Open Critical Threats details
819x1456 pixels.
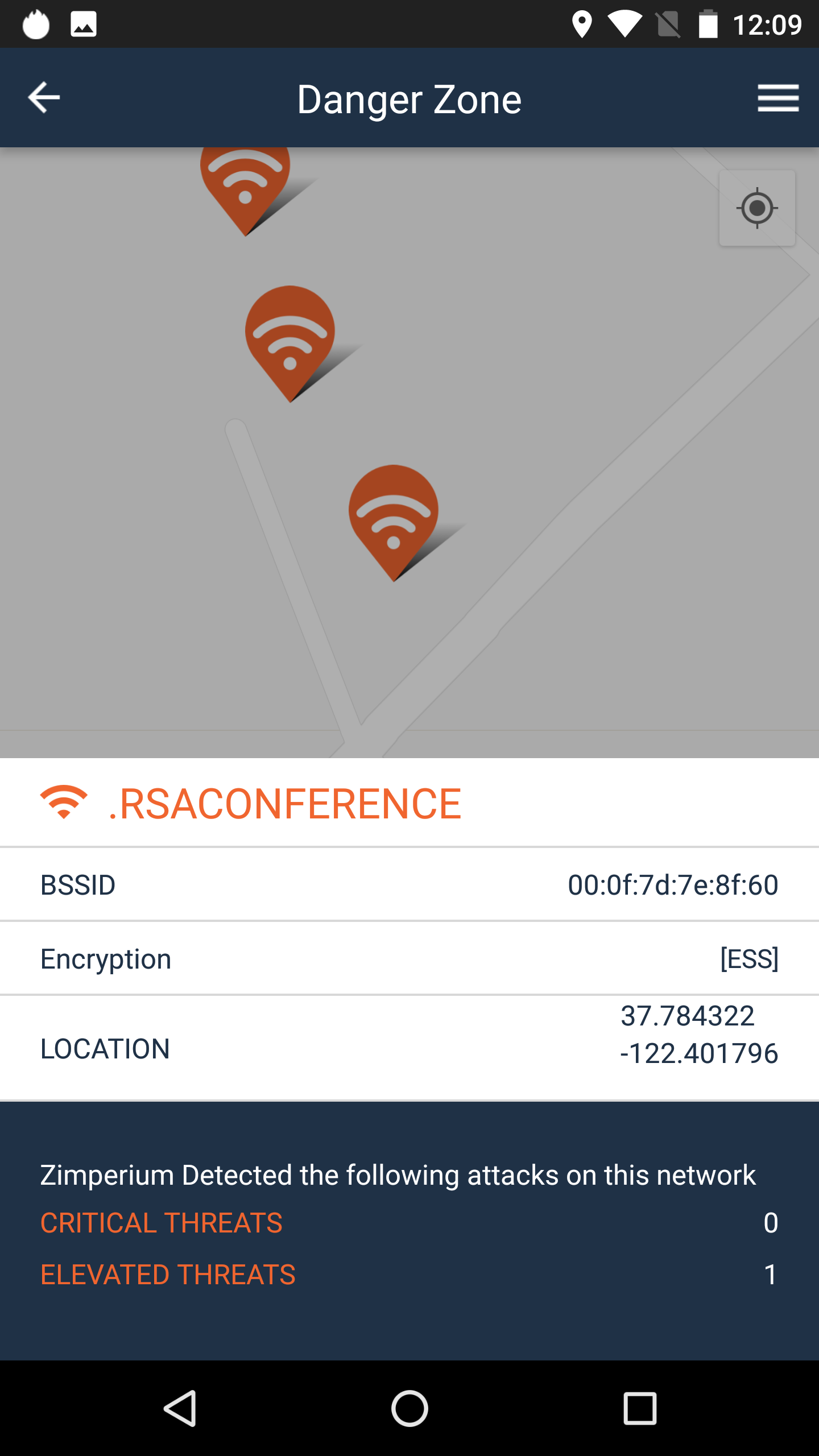tap(162, 1223)
